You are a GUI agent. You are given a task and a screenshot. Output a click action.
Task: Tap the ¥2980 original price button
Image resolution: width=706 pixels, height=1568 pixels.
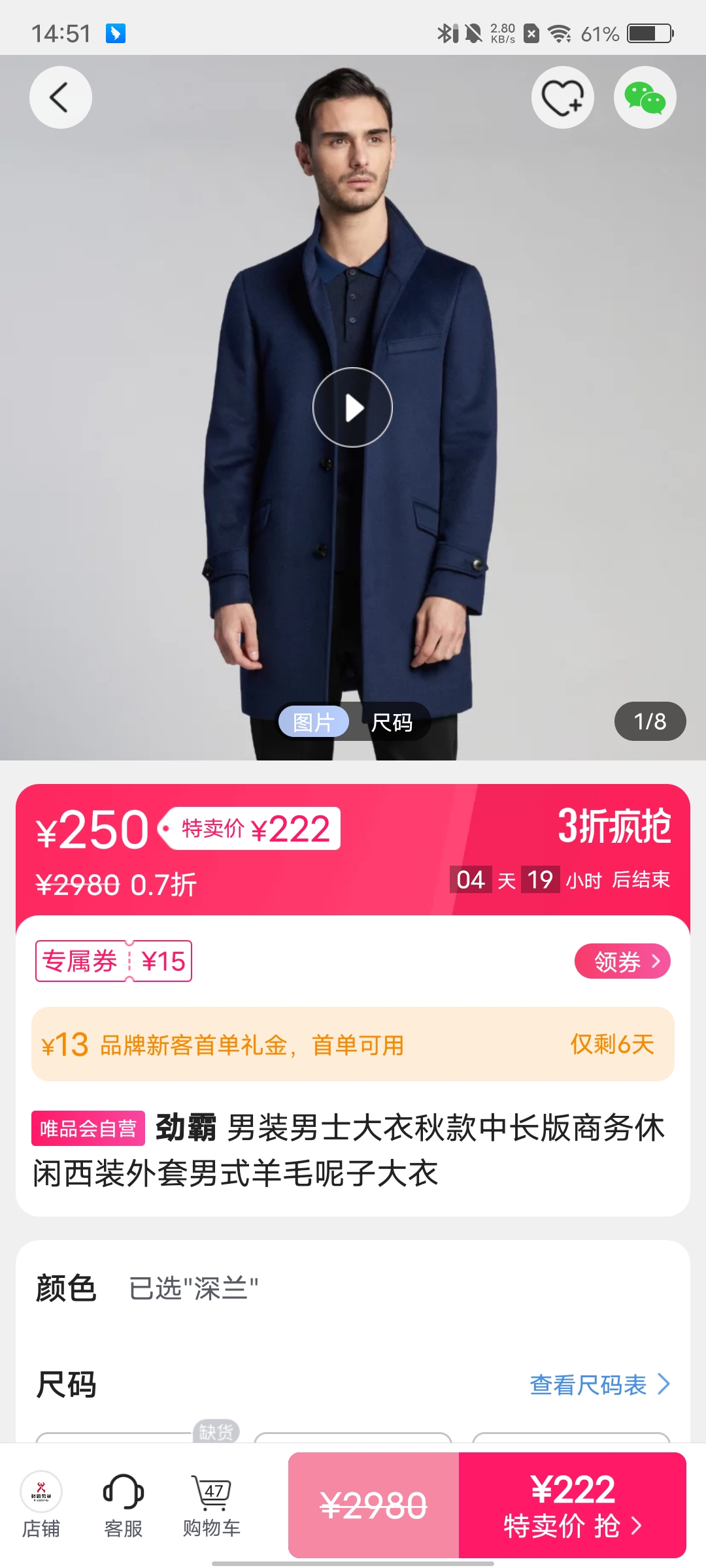tap(373, 1506)
